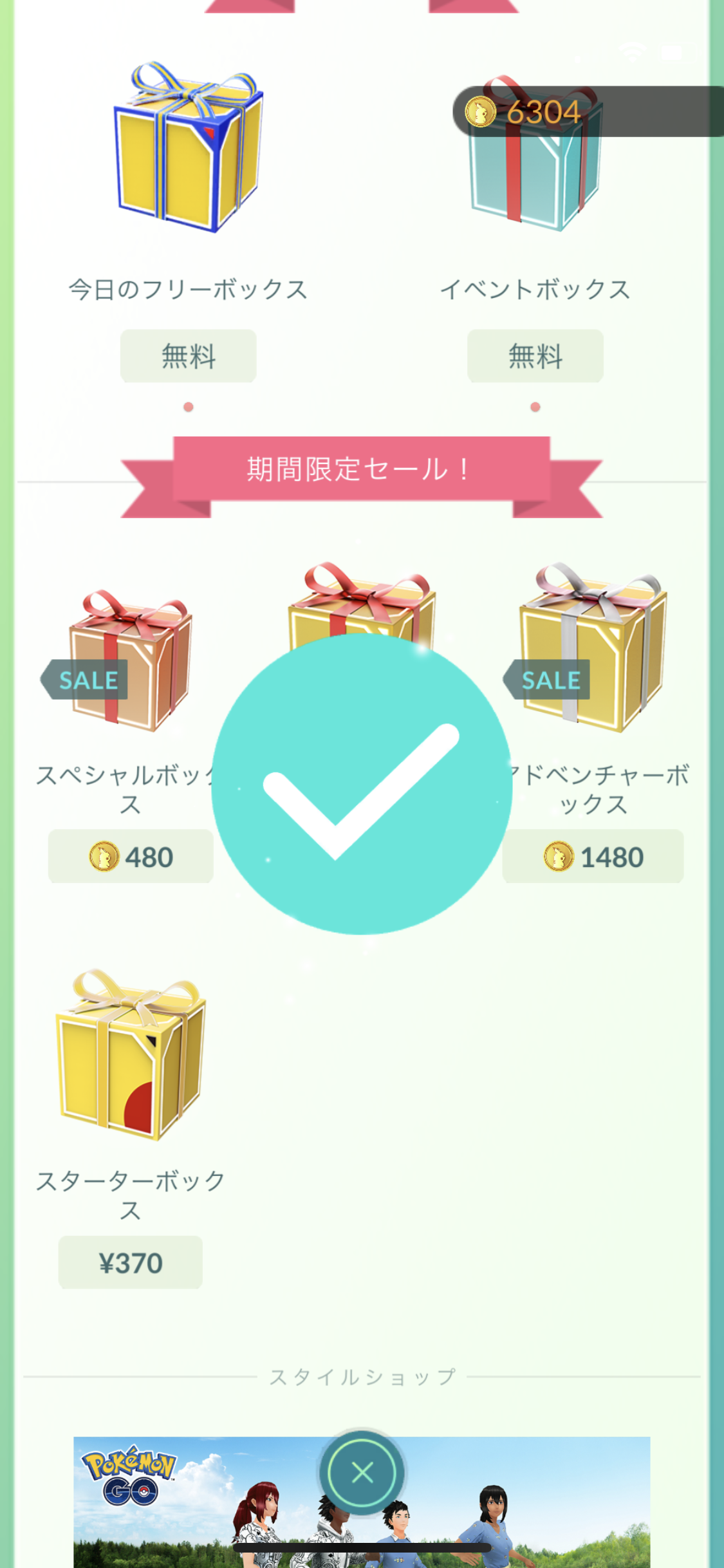Buy スペシャルボックス for 480 coins

click(131, 856)
